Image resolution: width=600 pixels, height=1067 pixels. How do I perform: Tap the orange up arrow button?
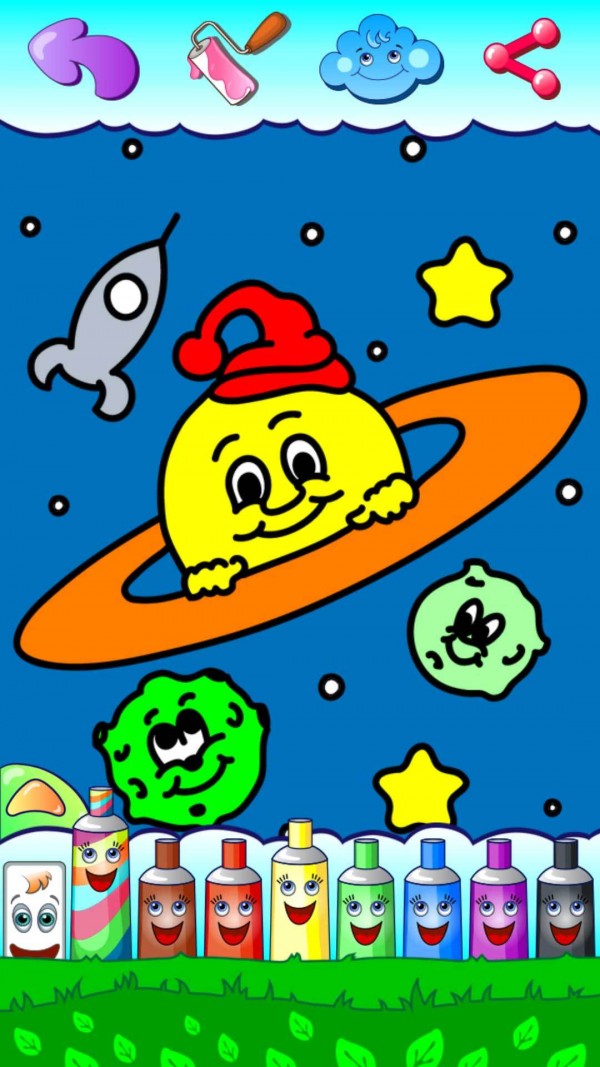33,798
